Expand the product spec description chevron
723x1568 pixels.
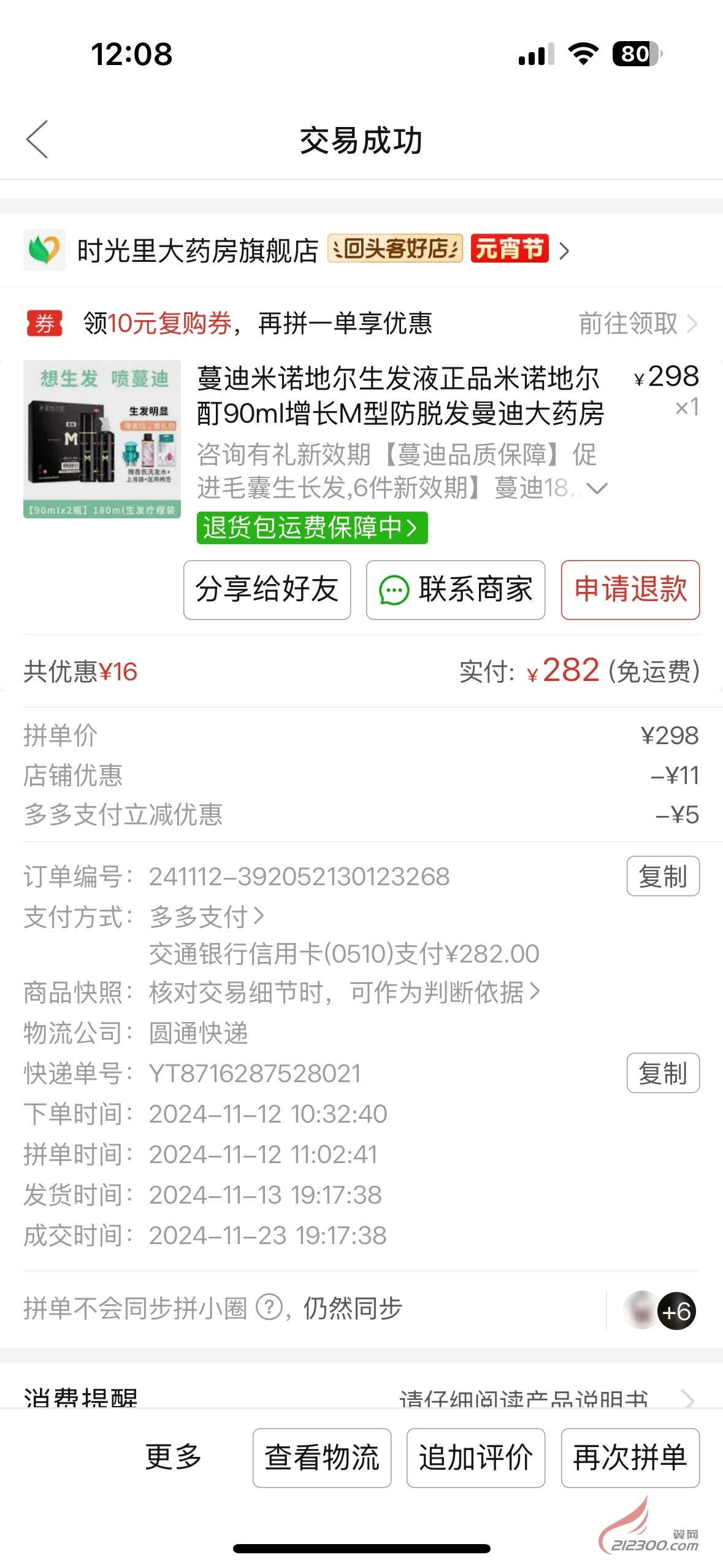[x=597, y=488]
